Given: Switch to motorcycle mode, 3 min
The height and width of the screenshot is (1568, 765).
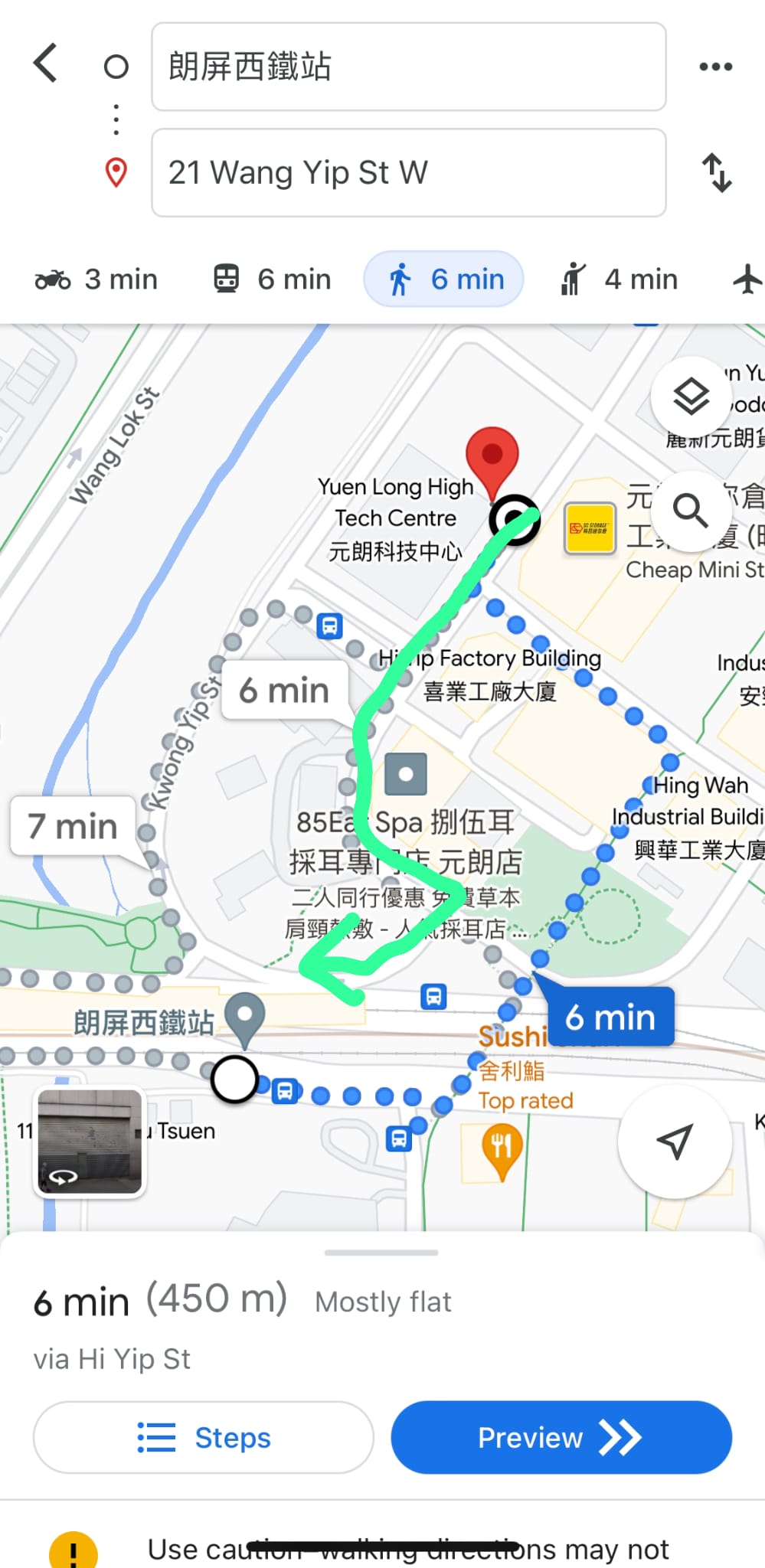Looking at the screenshot, I should tap(96, 279).
